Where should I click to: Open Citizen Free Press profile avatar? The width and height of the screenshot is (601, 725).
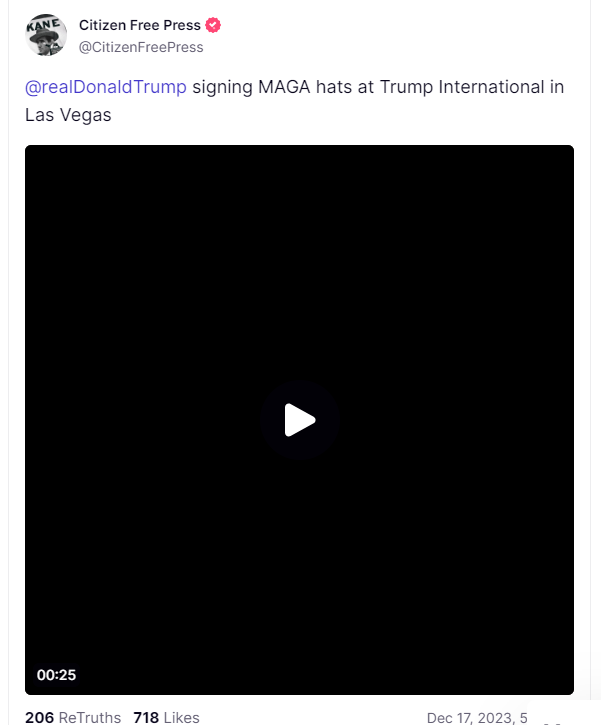tap(45, 35)
